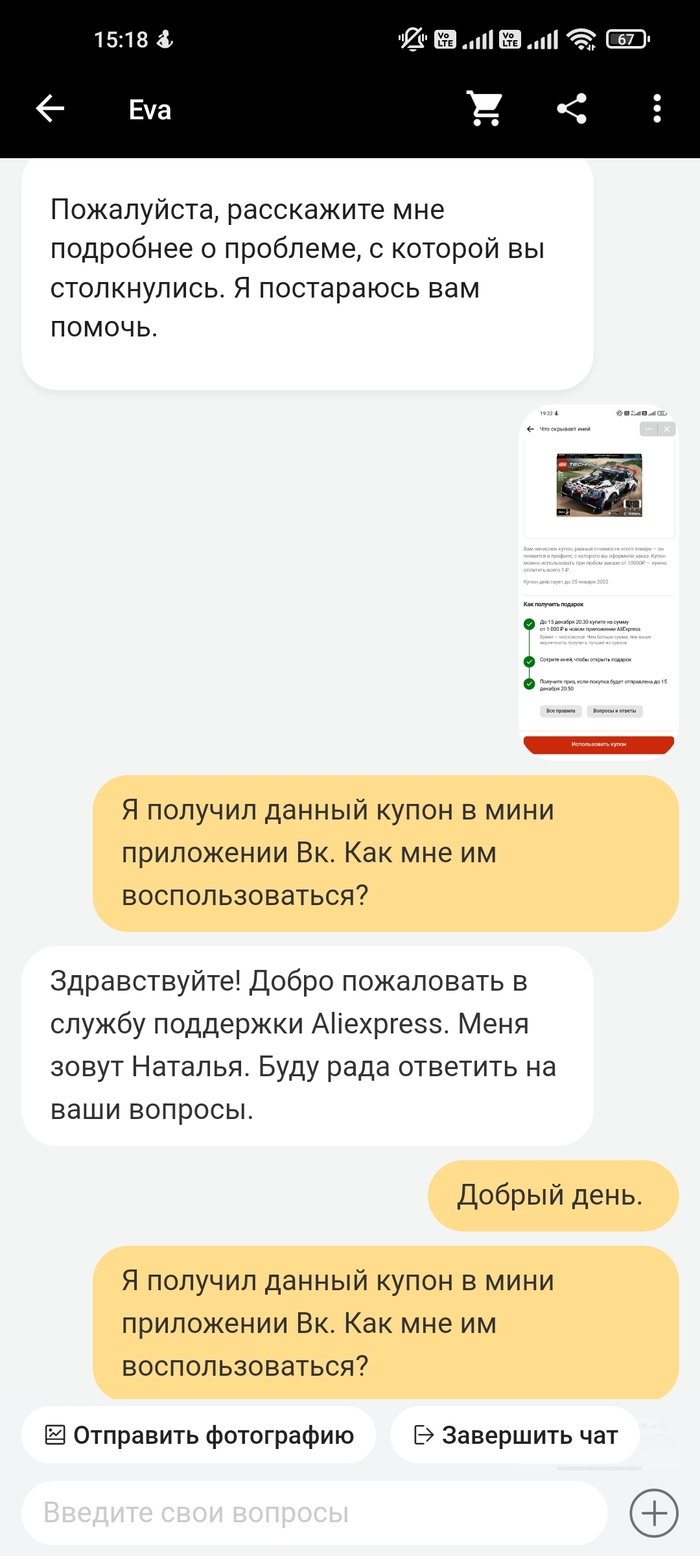Open the plus attachments menu
This screenshot has height=1556, width=700.
click(x=653, y=1513)
